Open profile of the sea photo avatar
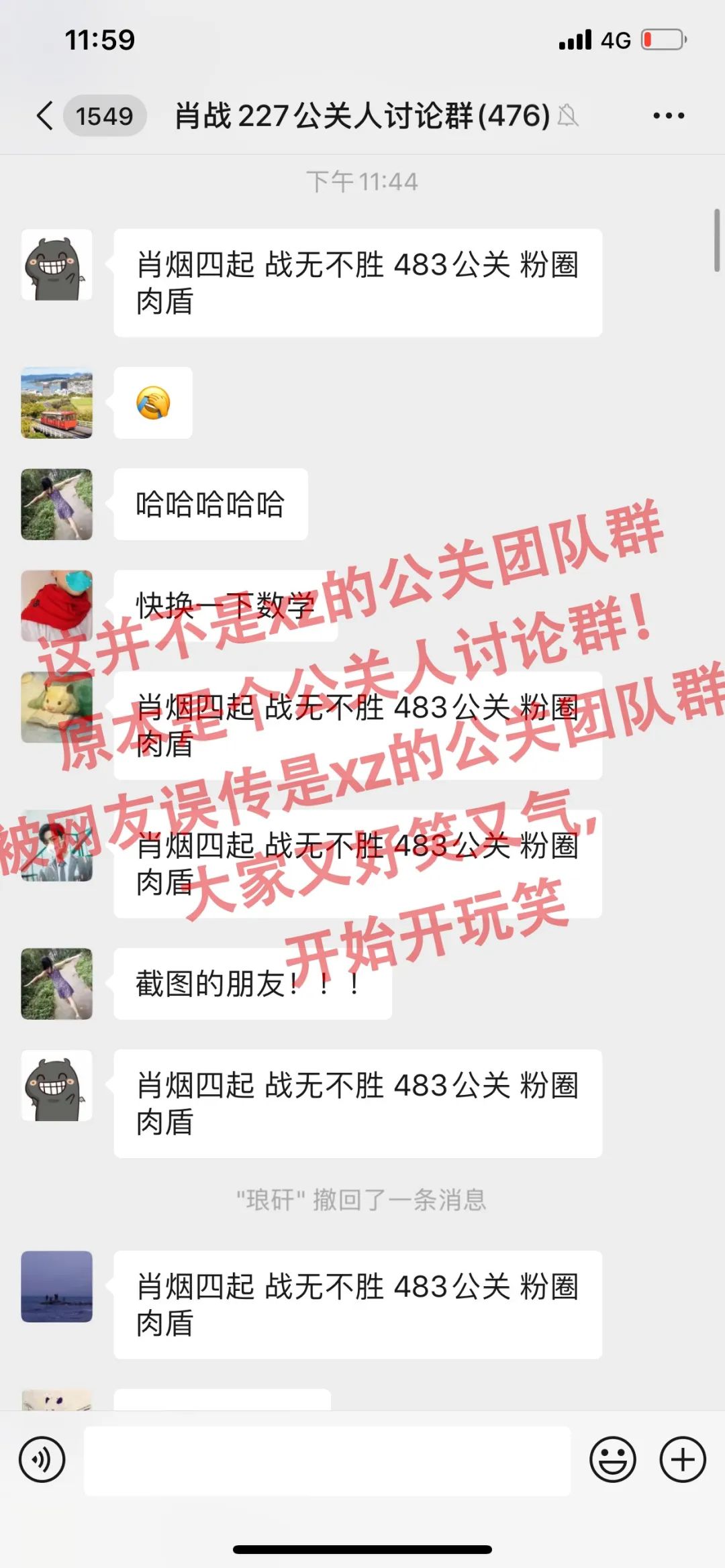The width and height of the screenshot is (725, 1568). (57, 1286)
